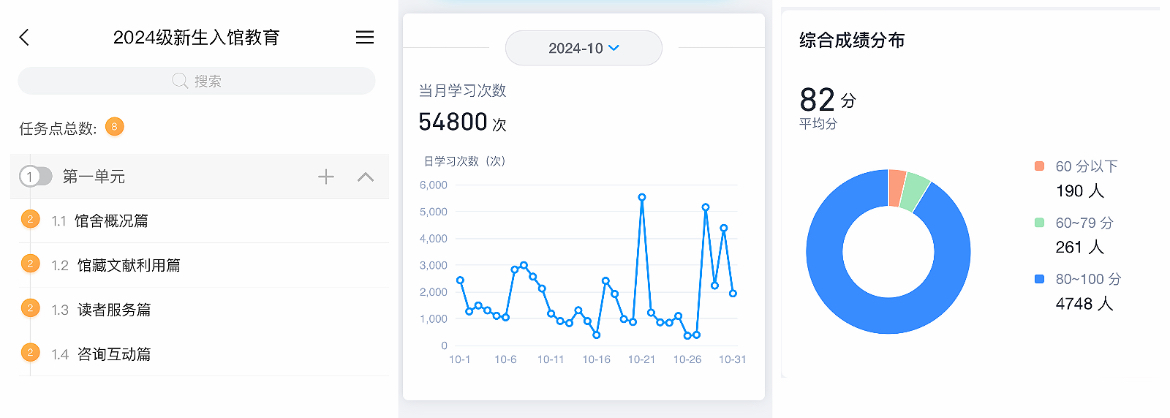The image size is (1170, 418).
Task: Tap the 搜索 search box
Action: 196,81
